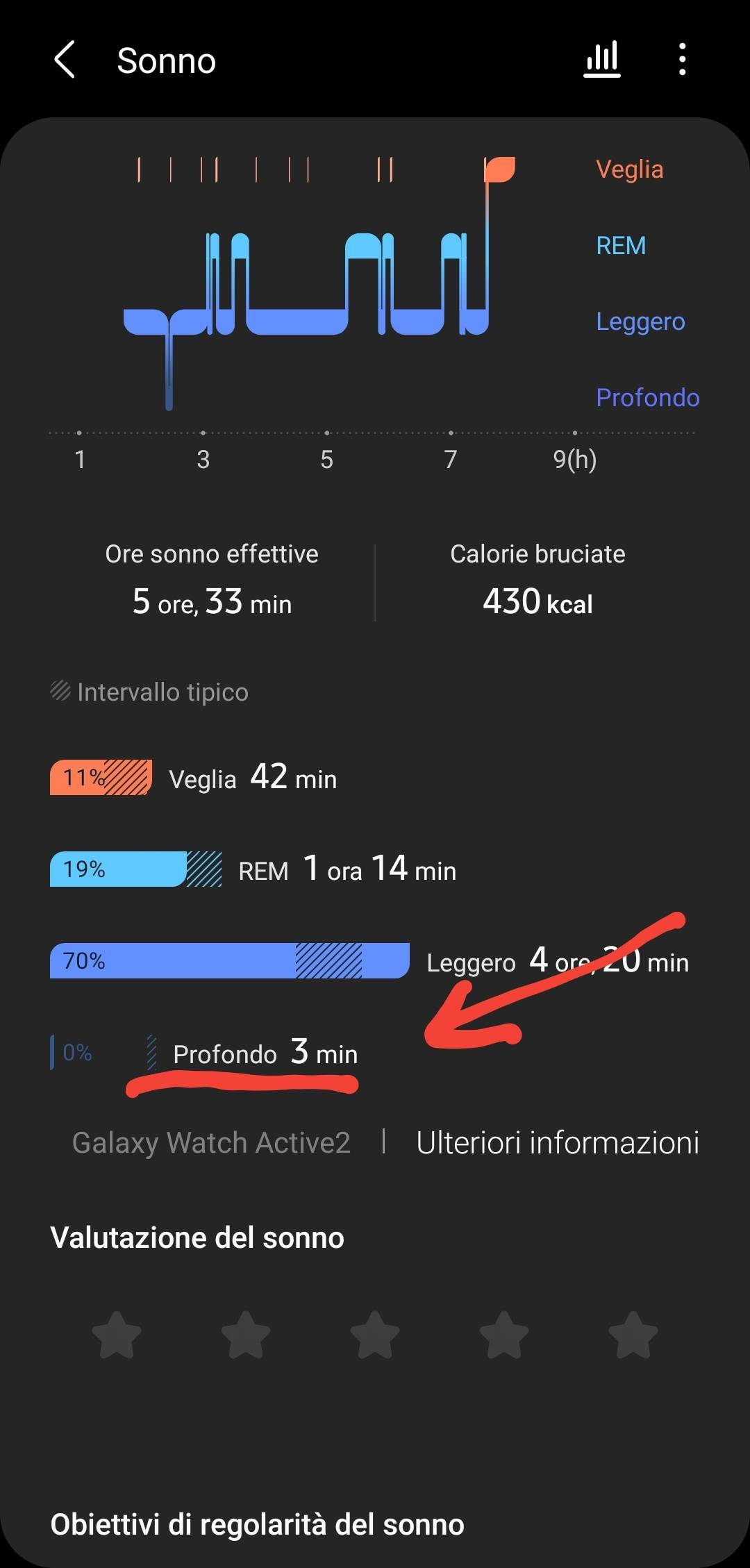Screen dimensions: 750x1568
Task: Open the three-dot overflow menu
Action: [683, 59]
